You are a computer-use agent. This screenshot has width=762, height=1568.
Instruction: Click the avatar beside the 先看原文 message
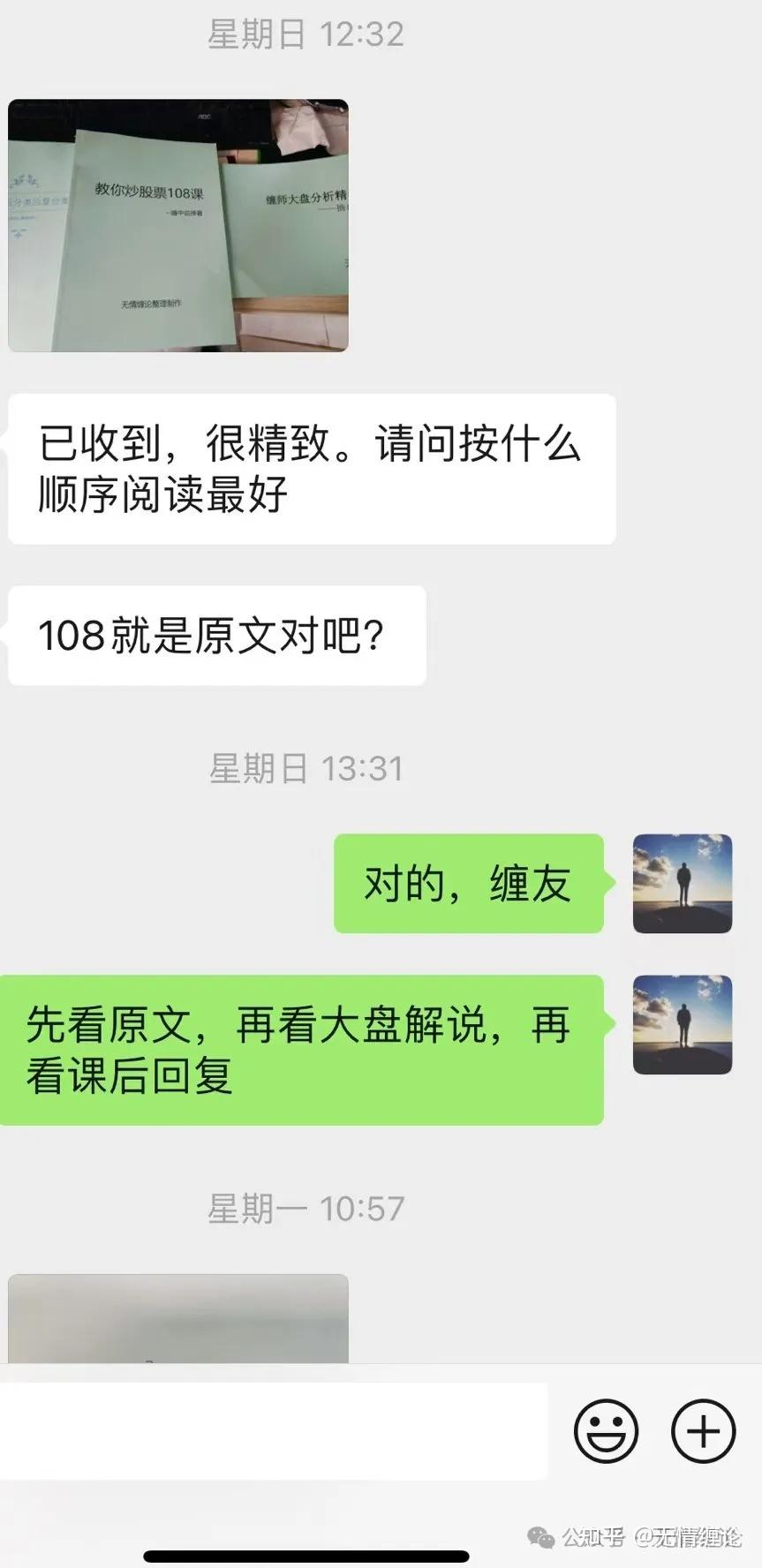[682, 1024]
